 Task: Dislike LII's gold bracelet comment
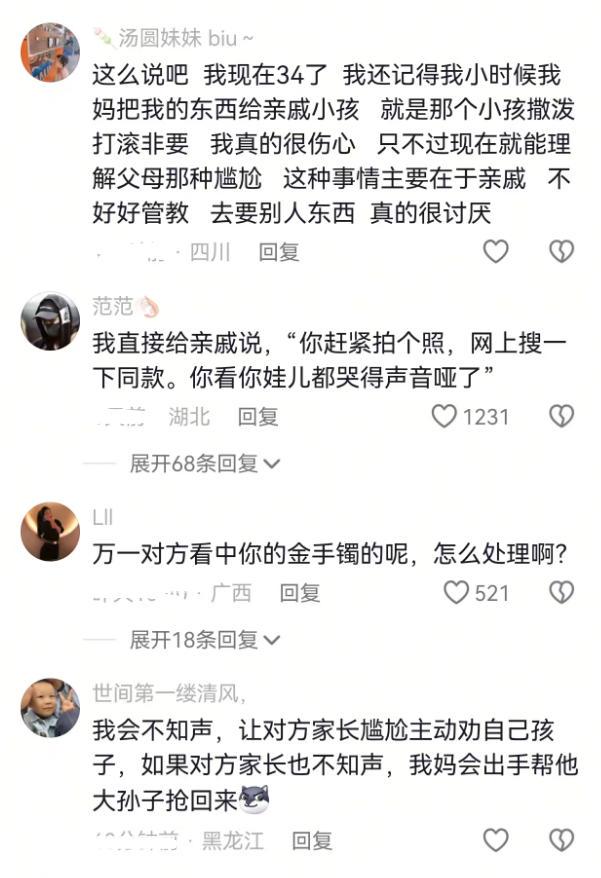coord(562,593)
